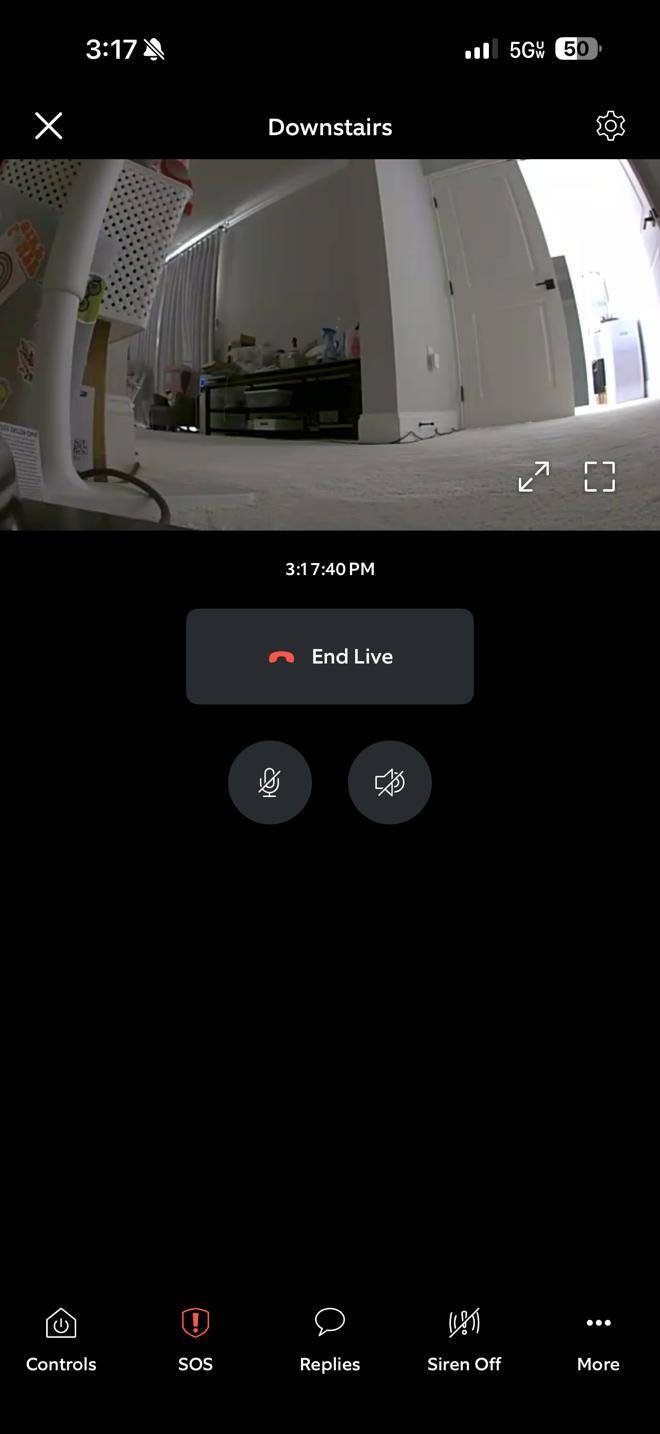Trigger the SOS emergency button
This screenshot has width=660, height=1434.
(195, 1340)
